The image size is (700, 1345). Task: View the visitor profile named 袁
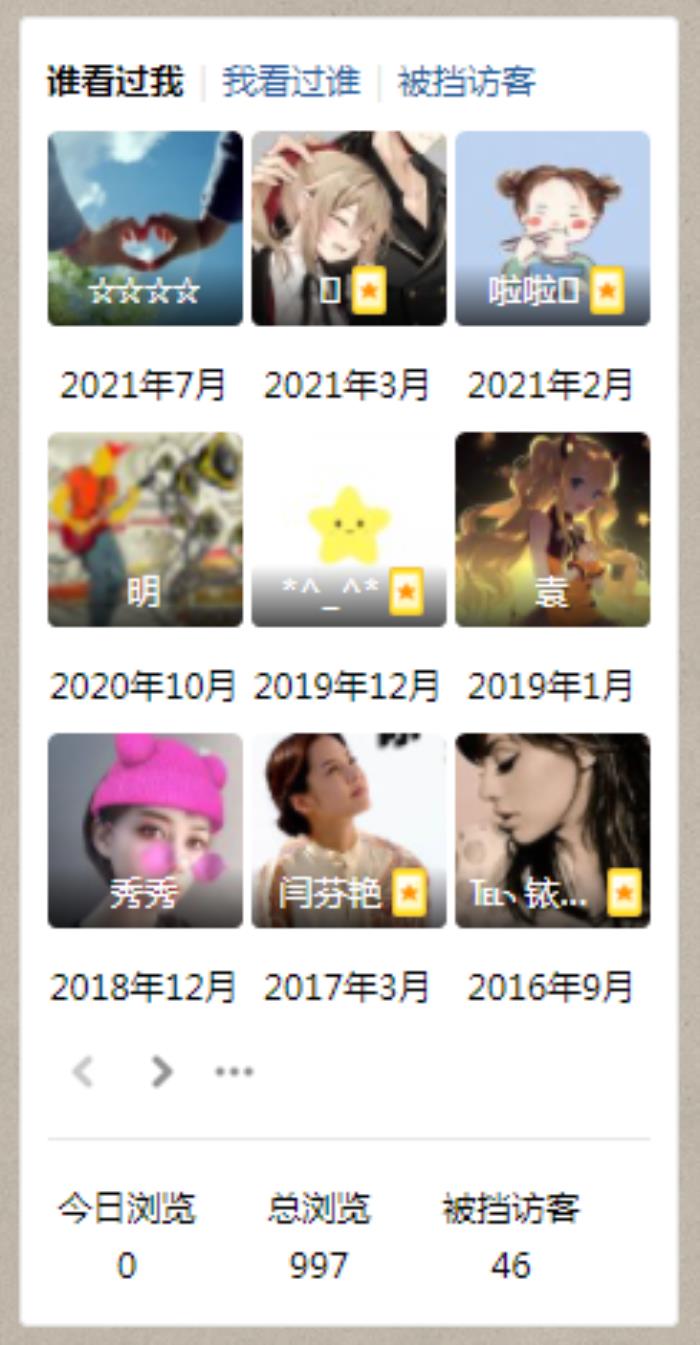(x=552, y=529)
